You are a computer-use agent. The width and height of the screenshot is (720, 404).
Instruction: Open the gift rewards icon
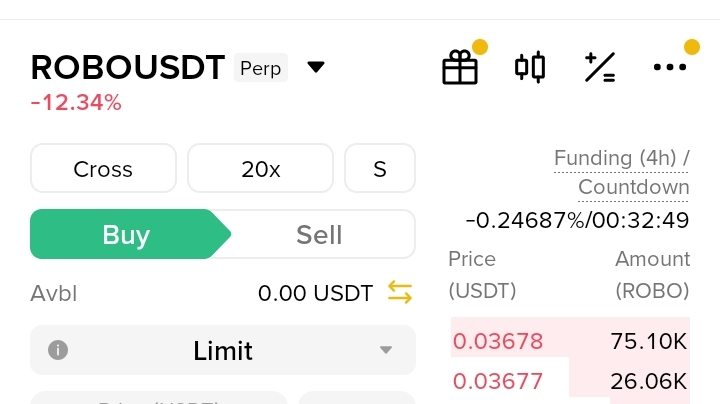[460, 68]
